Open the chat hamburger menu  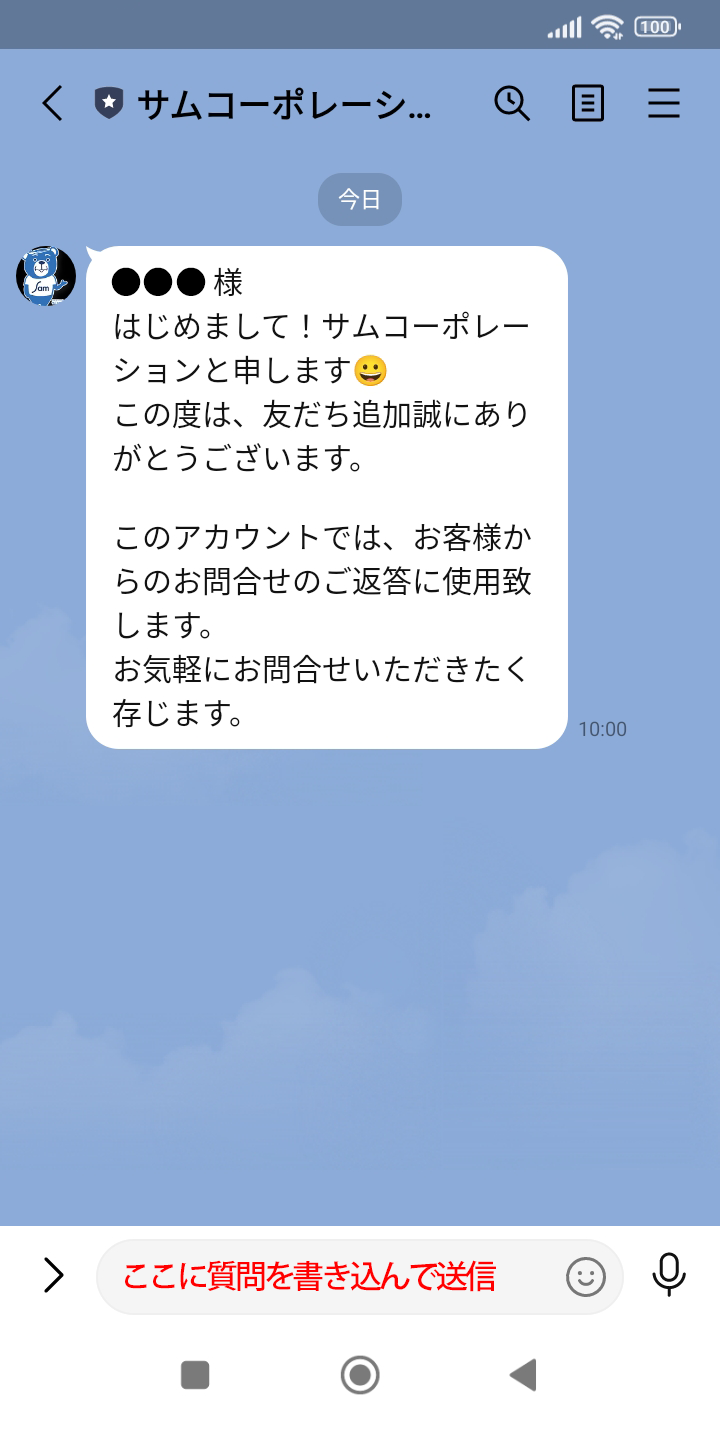(664, 103)
